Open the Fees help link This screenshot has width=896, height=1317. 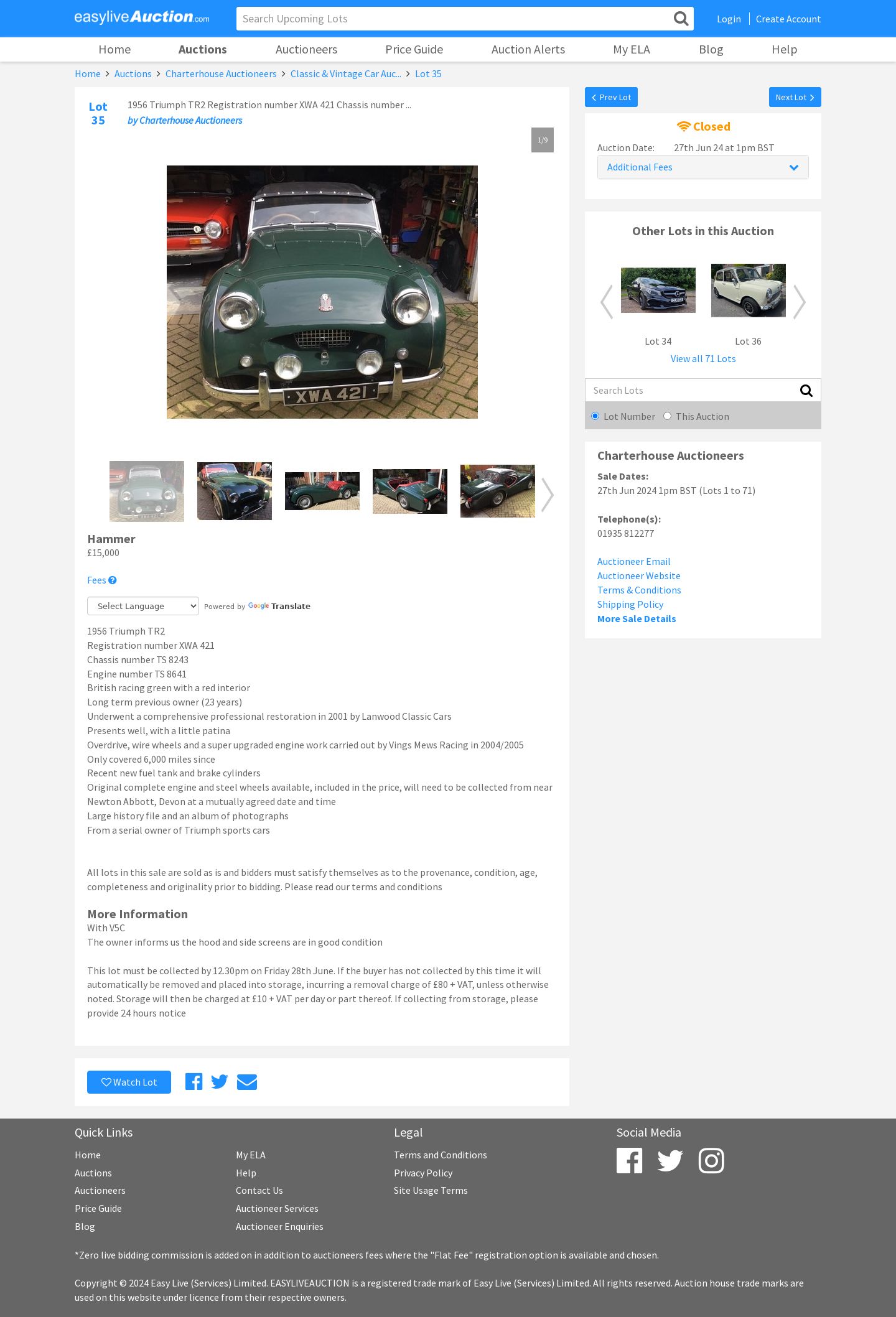click(101, 580)
